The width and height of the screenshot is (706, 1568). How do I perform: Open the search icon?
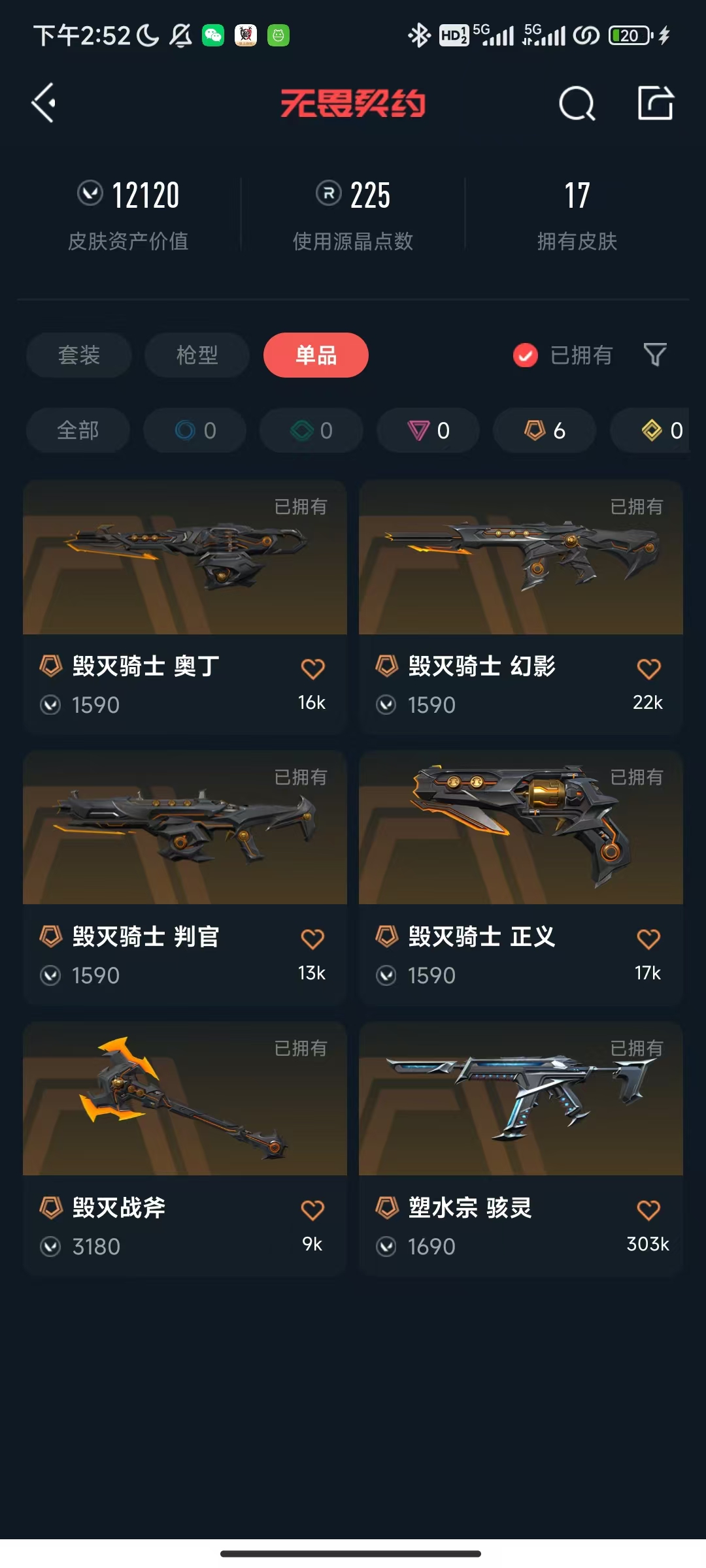point(577,103)
